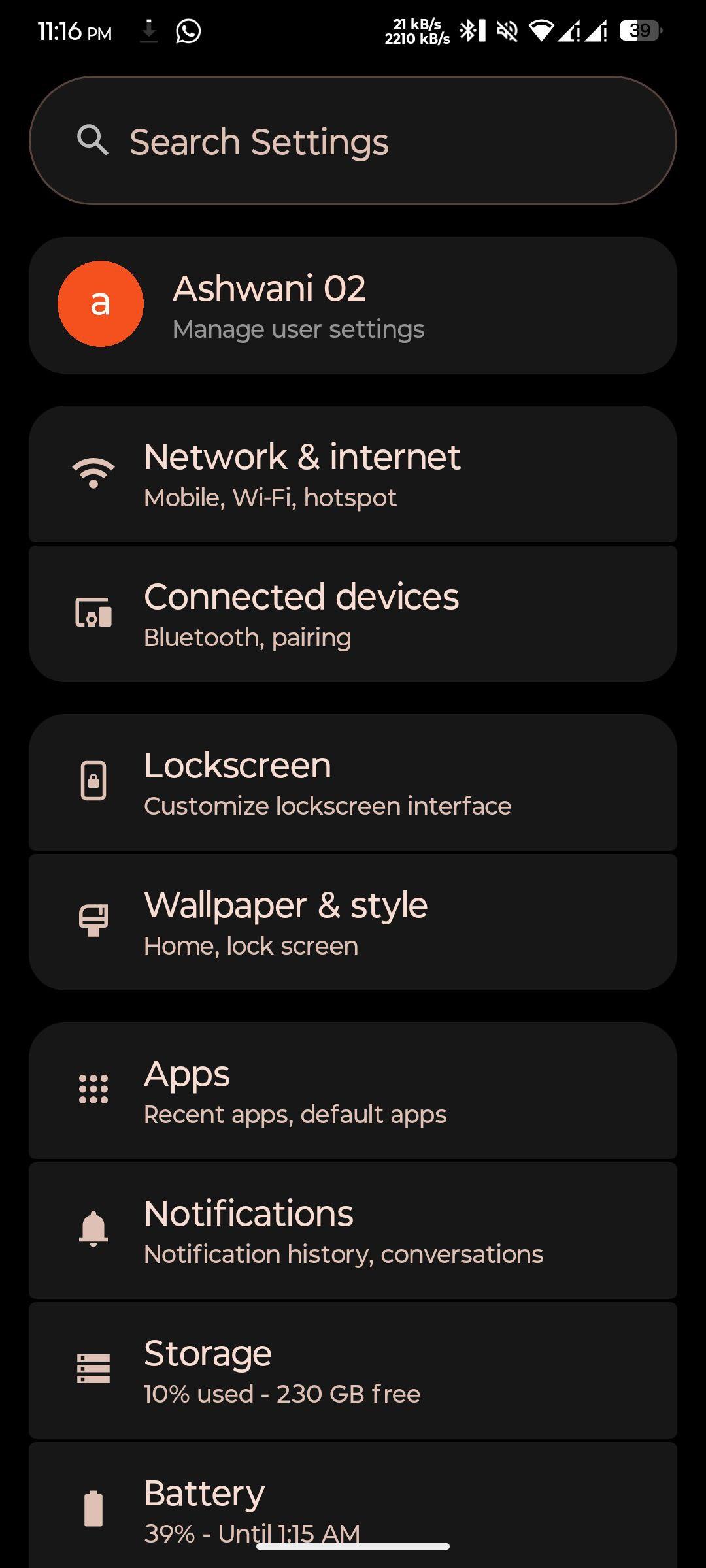The width and height of the screenshot is (706, 1568).
Task: Open Ashwani 02 user settings
Action: point(353,305)
